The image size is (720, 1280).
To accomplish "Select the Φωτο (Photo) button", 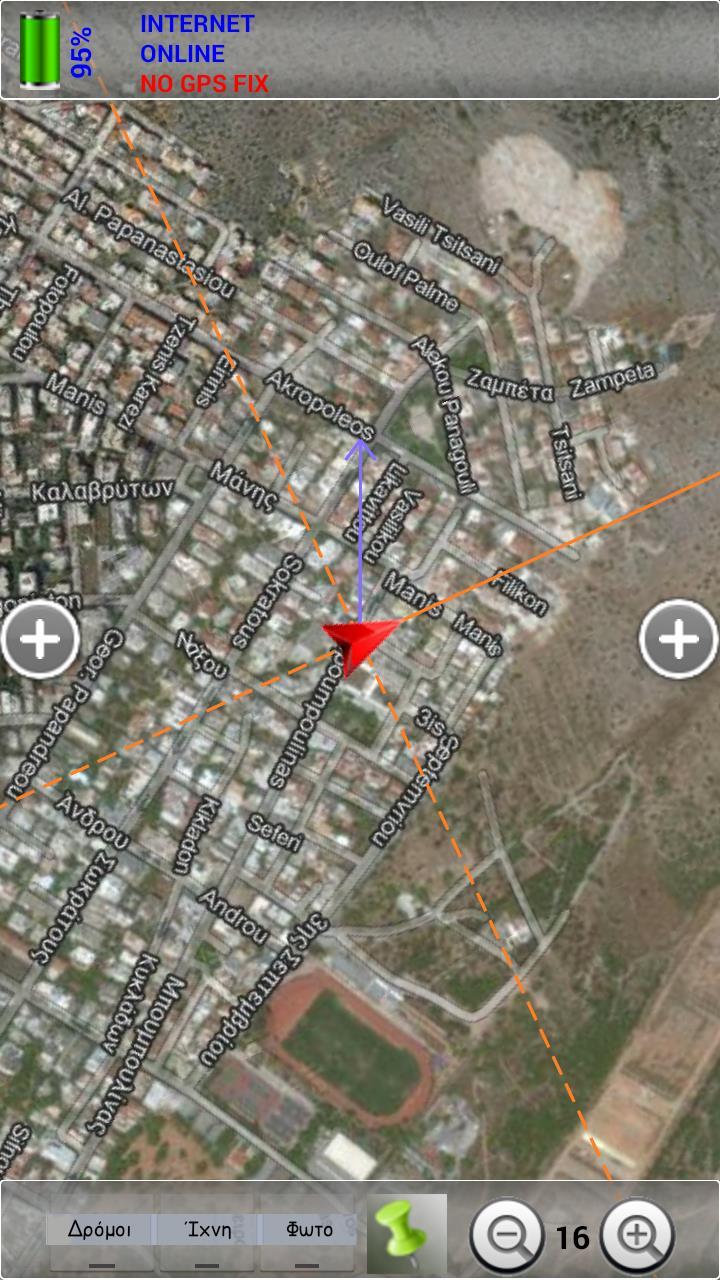I will point(308,1232).
